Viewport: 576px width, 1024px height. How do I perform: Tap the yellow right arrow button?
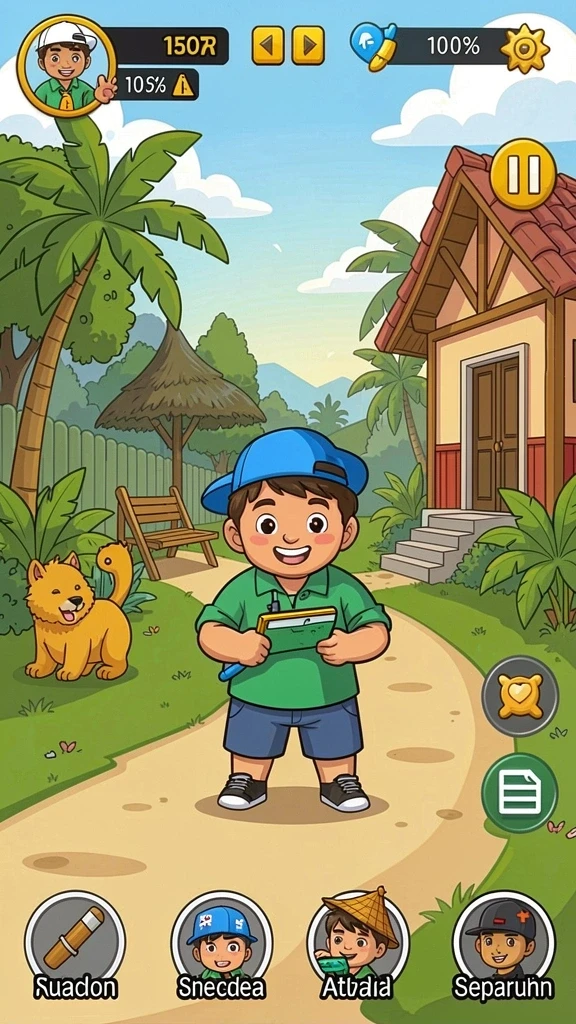tap(308, 45)
